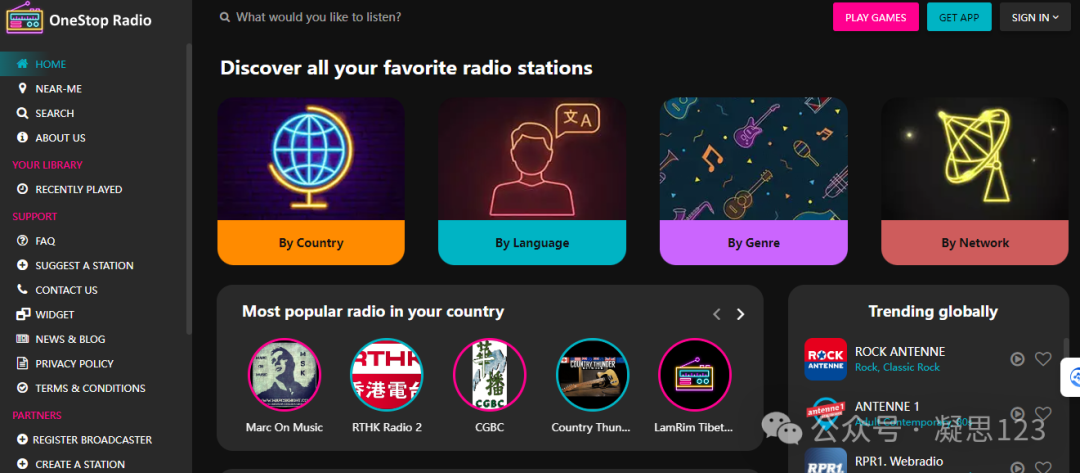
Task: Show next popular radio stations
Action: point(740,314)
